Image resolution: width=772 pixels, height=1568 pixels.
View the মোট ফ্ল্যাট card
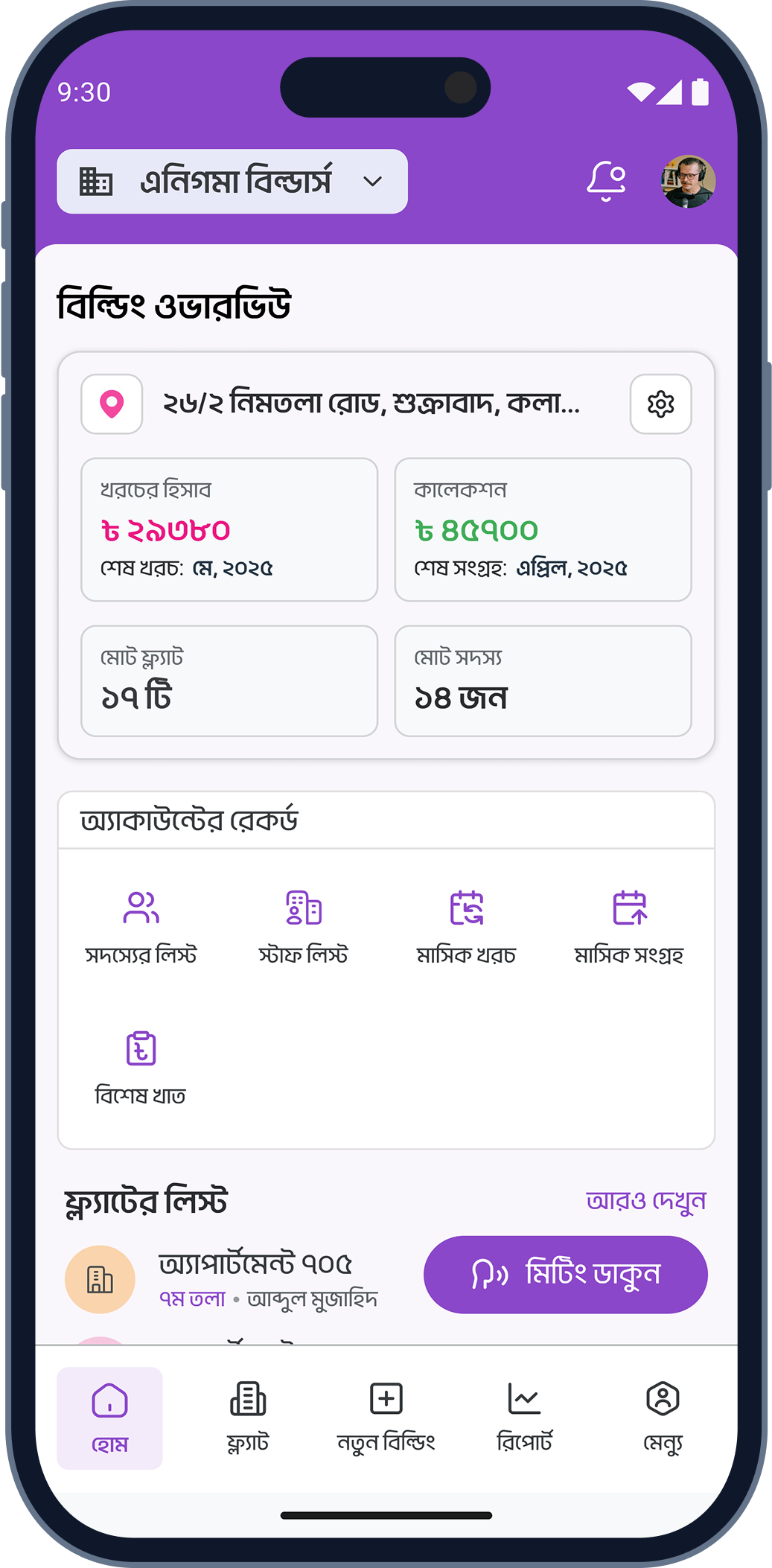tap(229, 681)
